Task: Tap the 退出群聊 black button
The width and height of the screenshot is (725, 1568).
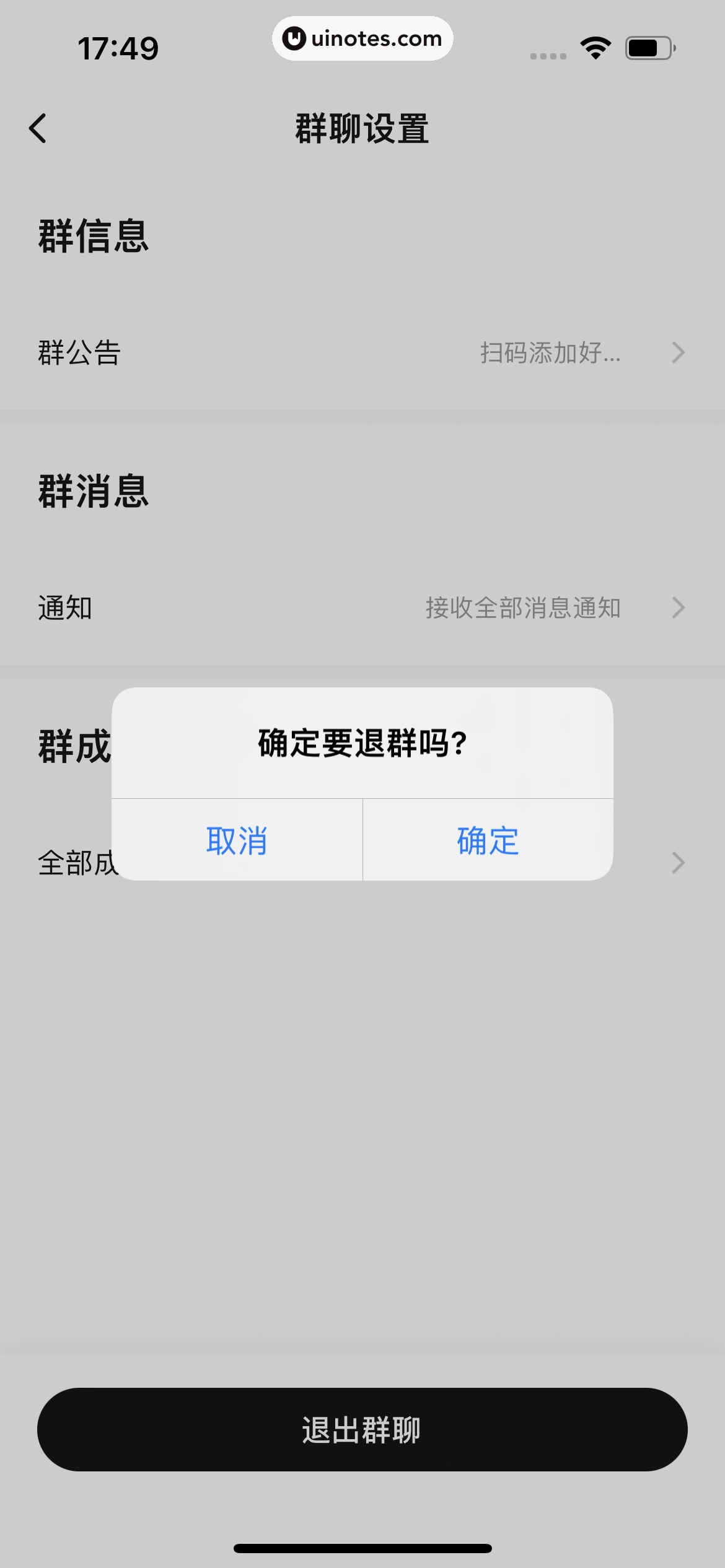Action: 362,1430
